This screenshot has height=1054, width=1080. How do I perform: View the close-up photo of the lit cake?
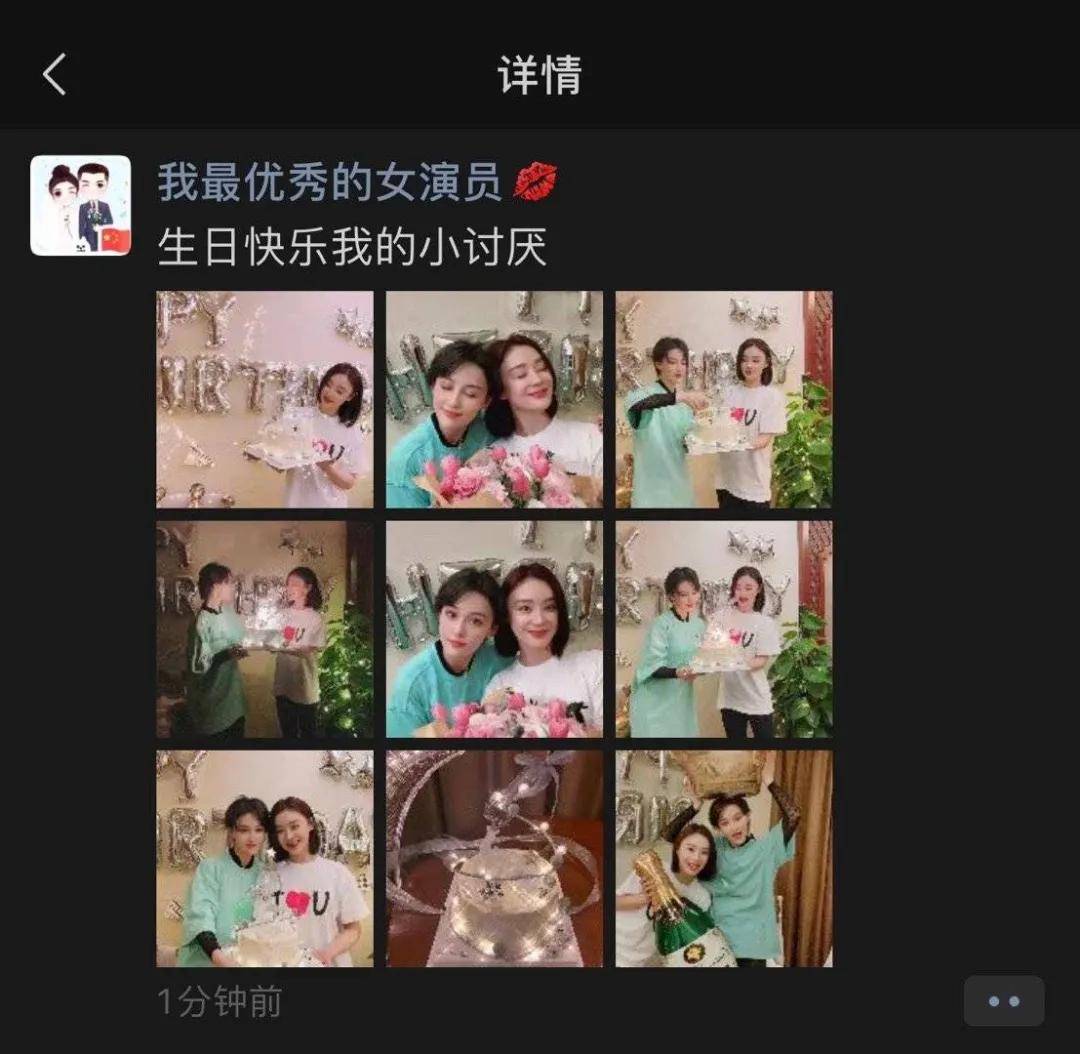[495, 859]
